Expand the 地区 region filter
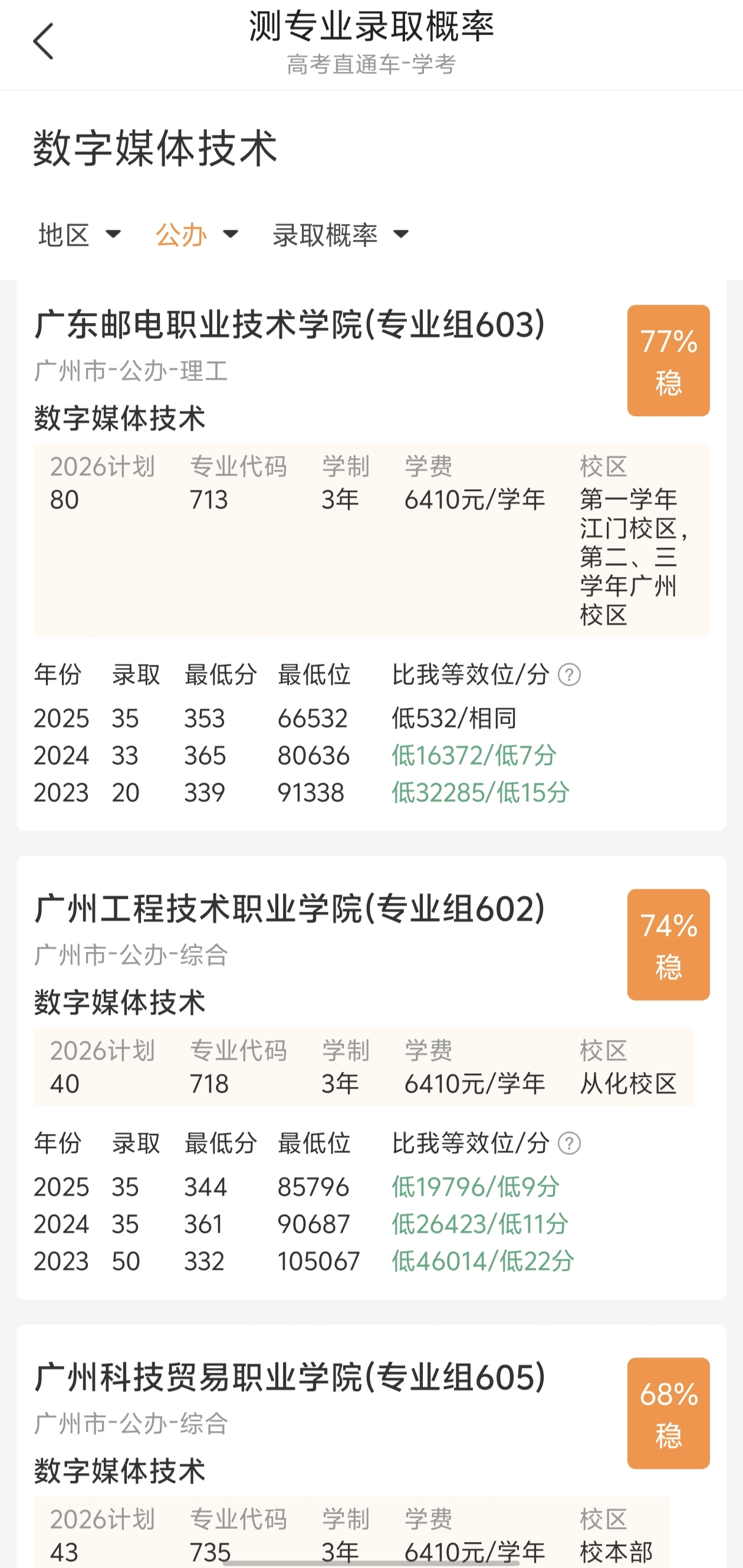This screenshot has height=1568, width=743. 79,235
